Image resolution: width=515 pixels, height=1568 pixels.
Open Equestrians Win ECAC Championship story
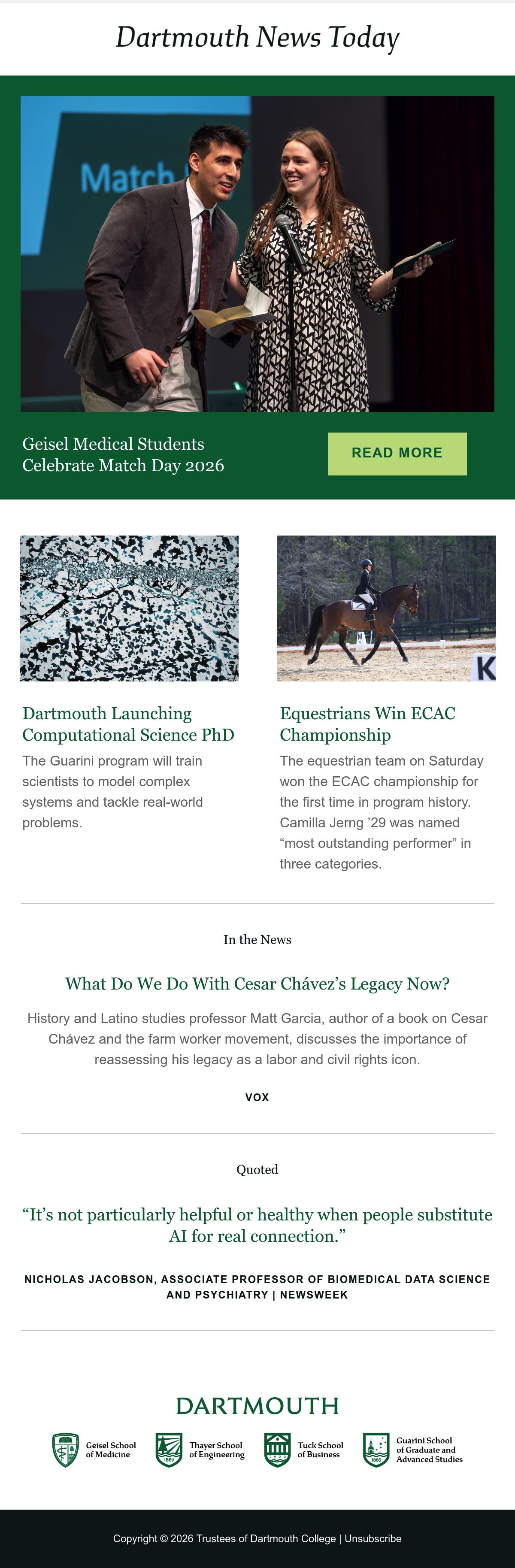pos(368,724)
